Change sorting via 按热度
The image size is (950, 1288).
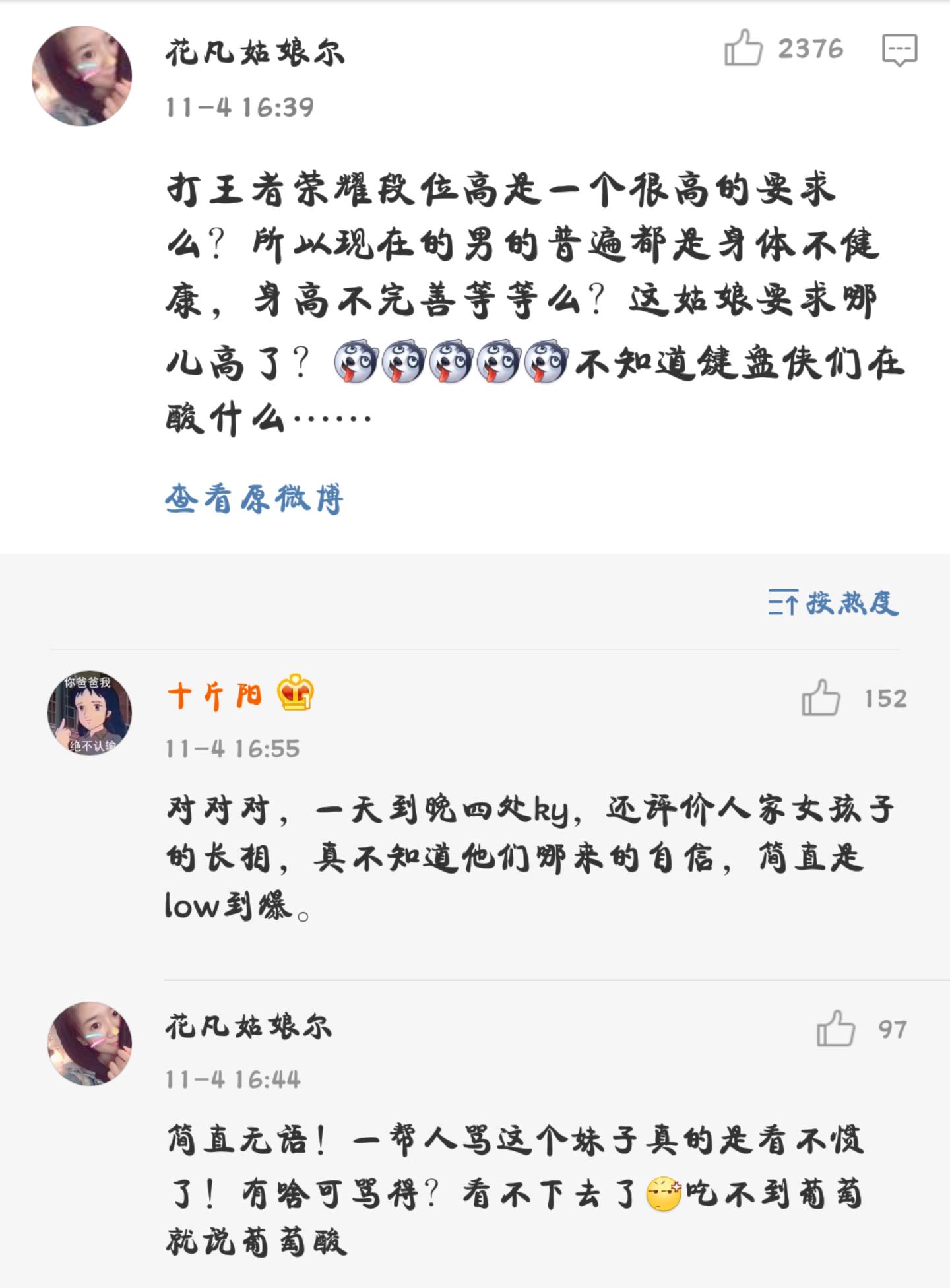833,602
